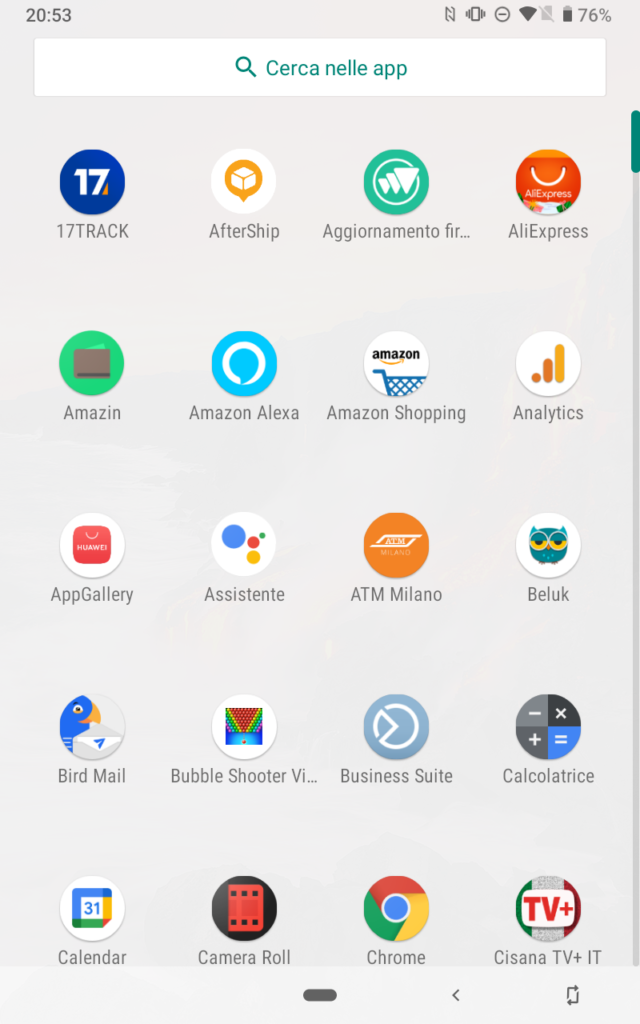Image resolution: width=640 pixels, height=1024 pixels.
Task: Start Amazon Alexa
Action: [x=244, y=364]
